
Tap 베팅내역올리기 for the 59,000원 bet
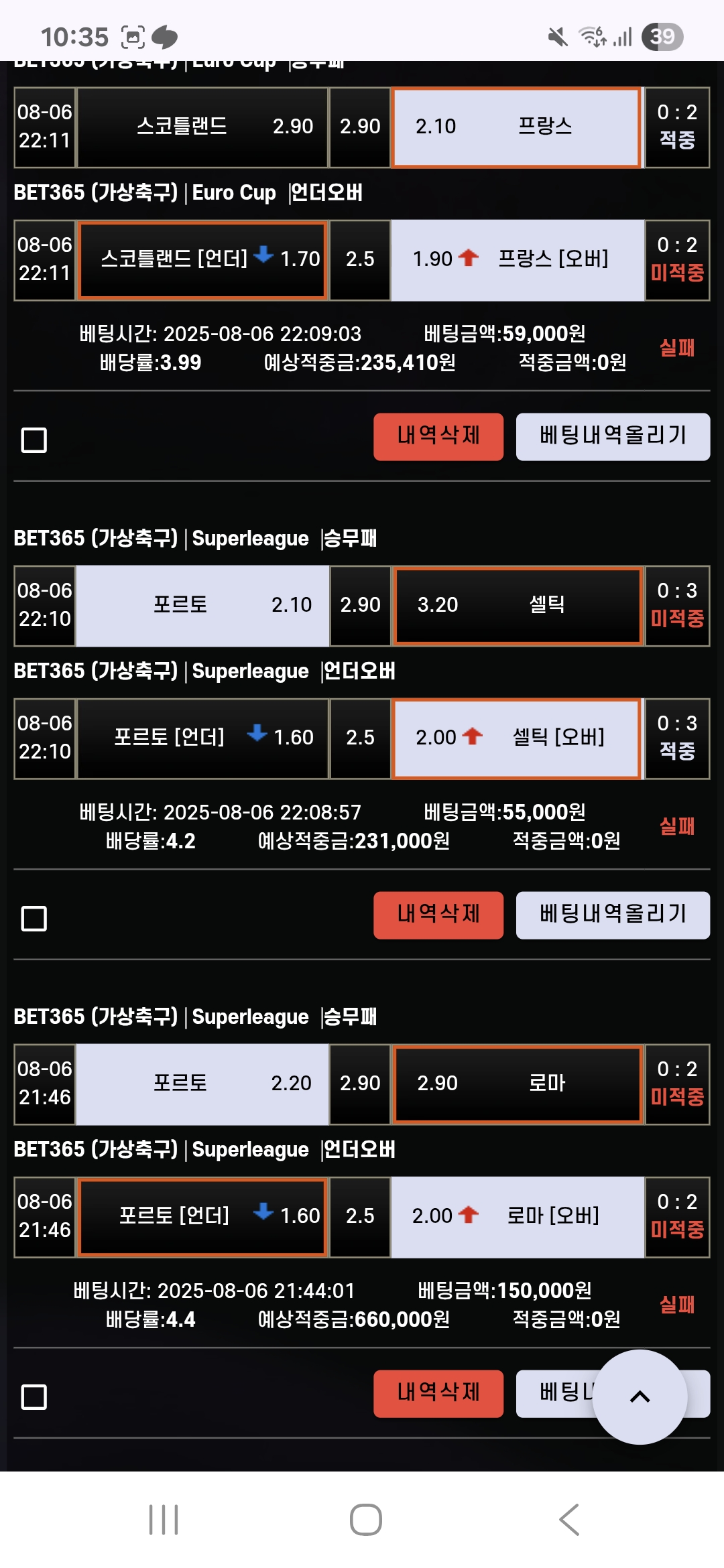pyautogui.click(x=613, y=436)
